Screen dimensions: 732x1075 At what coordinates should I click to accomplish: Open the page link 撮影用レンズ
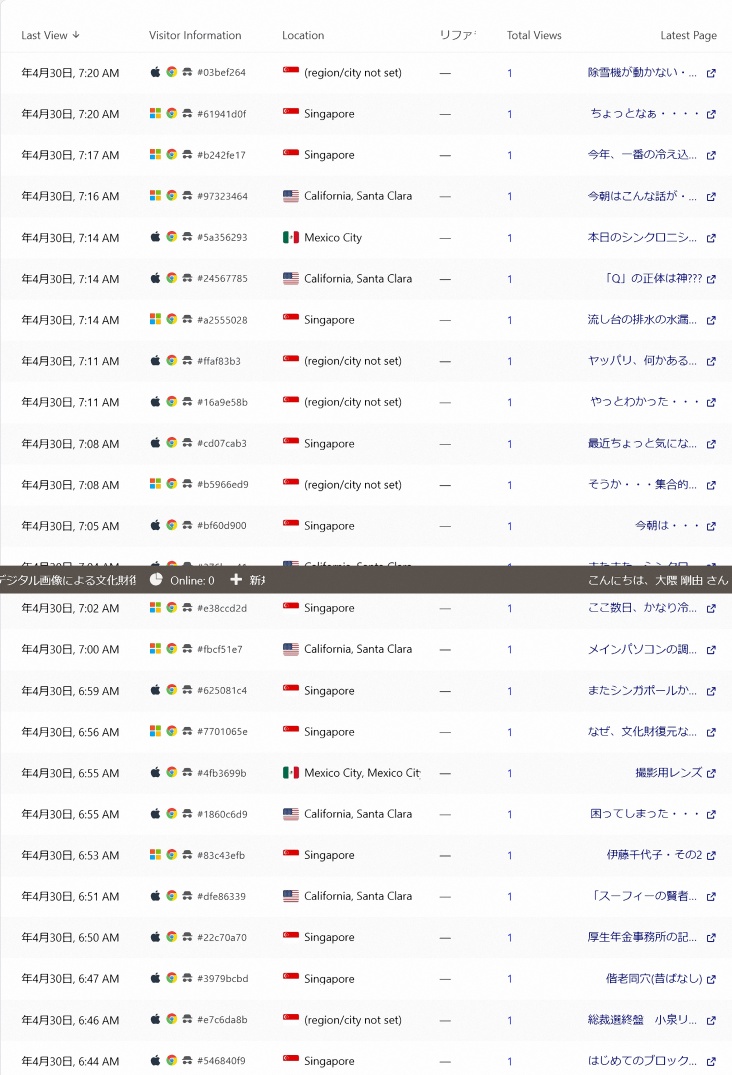tap(668, 773)
